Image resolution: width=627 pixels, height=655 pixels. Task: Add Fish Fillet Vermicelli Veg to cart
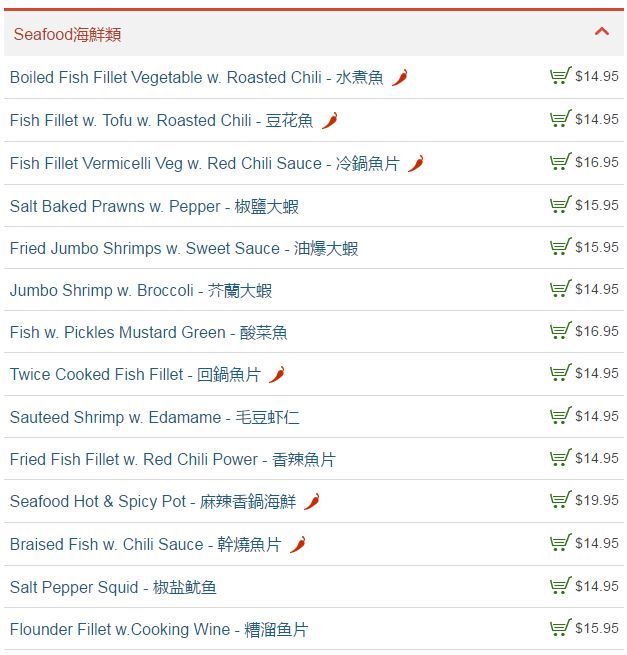click(x=560, y=162)
